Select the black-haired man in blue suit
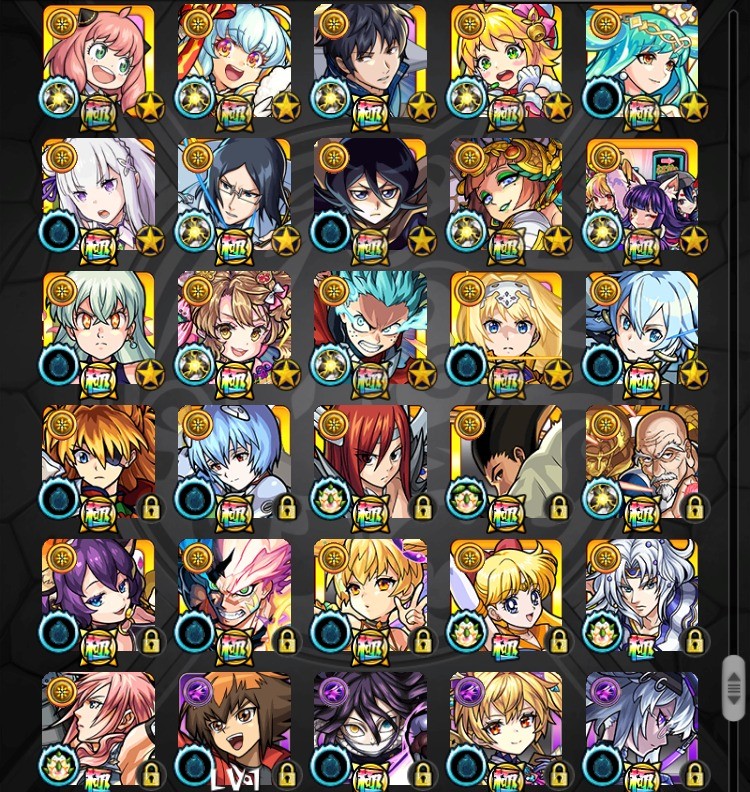Screen dimensions: 750x792 pyautogui.click(x=370, y=62)
